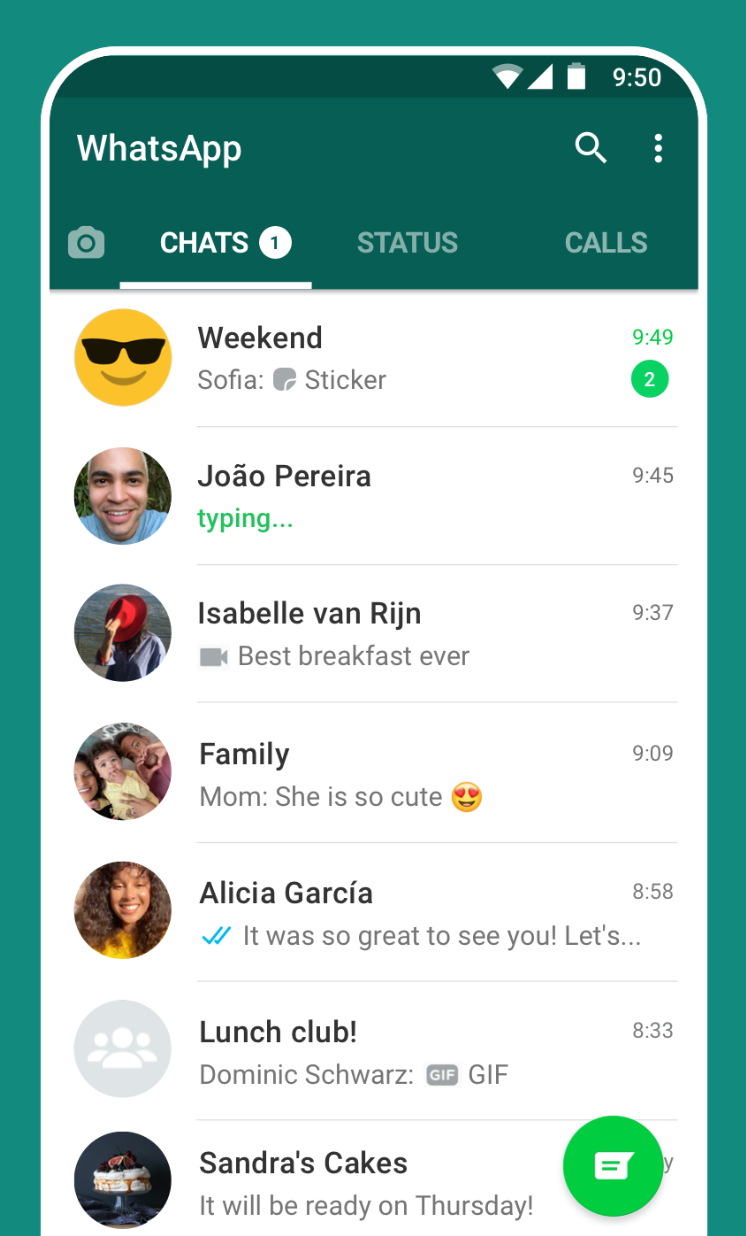
Task: Open the chat with João Pereira
Action: [x=400, y=496]
